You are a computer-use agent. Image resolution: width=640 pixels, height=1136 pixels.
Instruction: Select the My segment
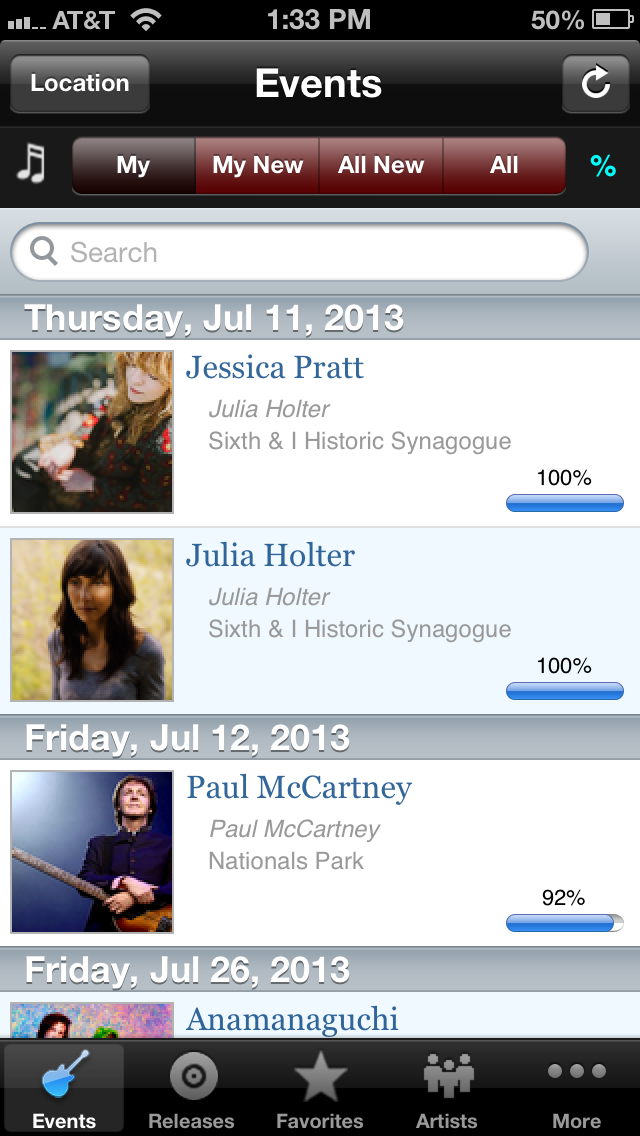[133, 166]
